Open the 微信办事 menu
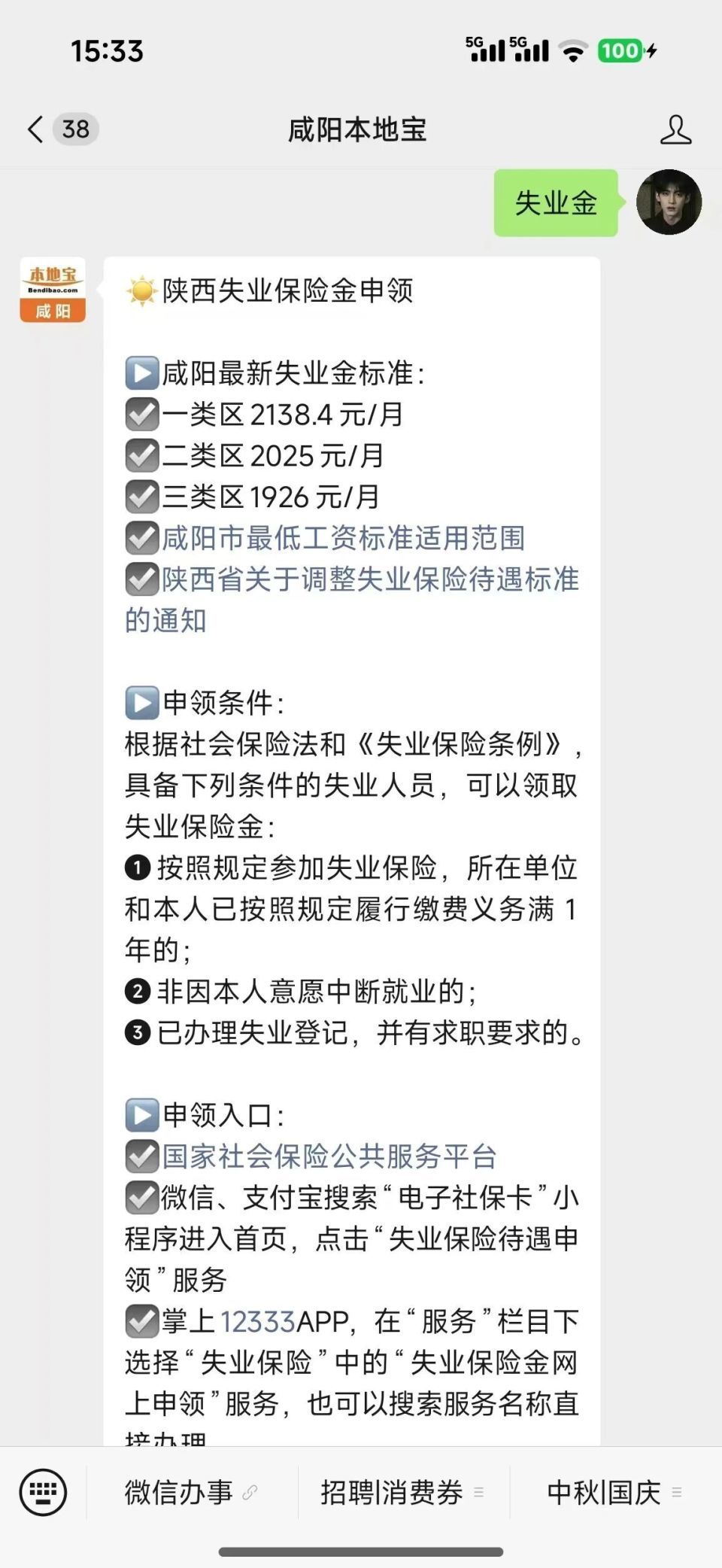 click(x=192, y=1492)
